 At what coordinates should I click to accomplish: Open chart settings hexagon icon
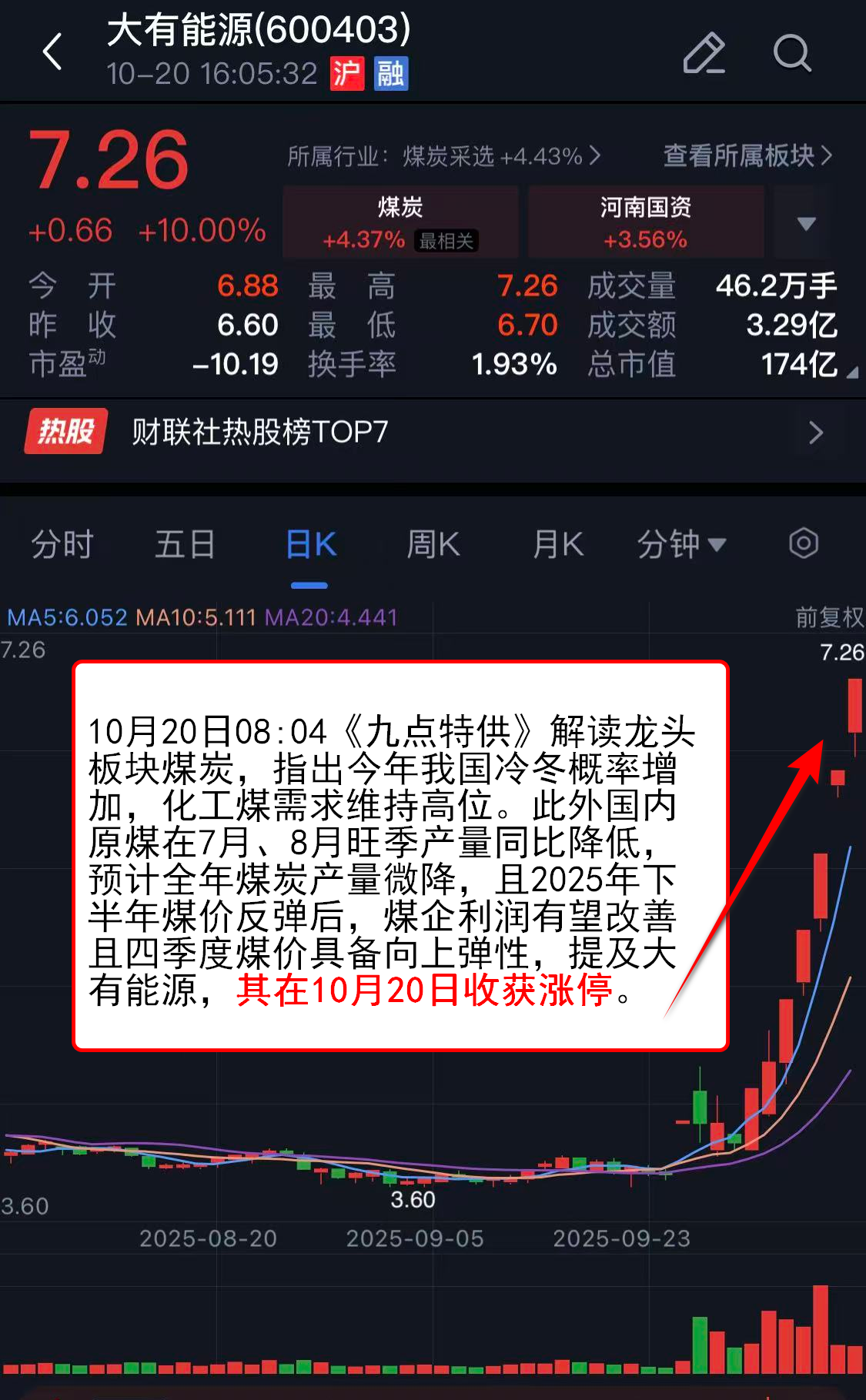(x=804, y=543)
